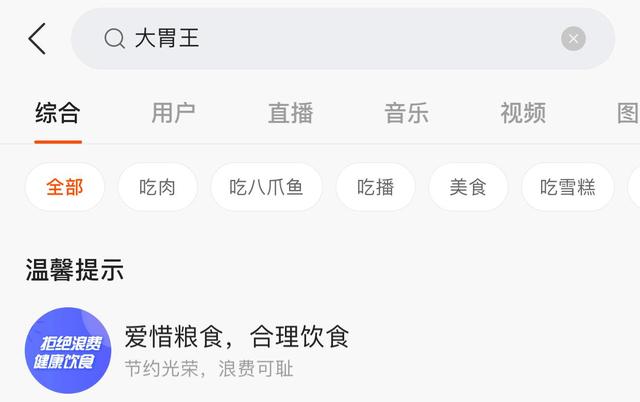Switch to the 视频 tab
Screen dimensions: 640x402
pyautogui.click(x=523, y=112)
